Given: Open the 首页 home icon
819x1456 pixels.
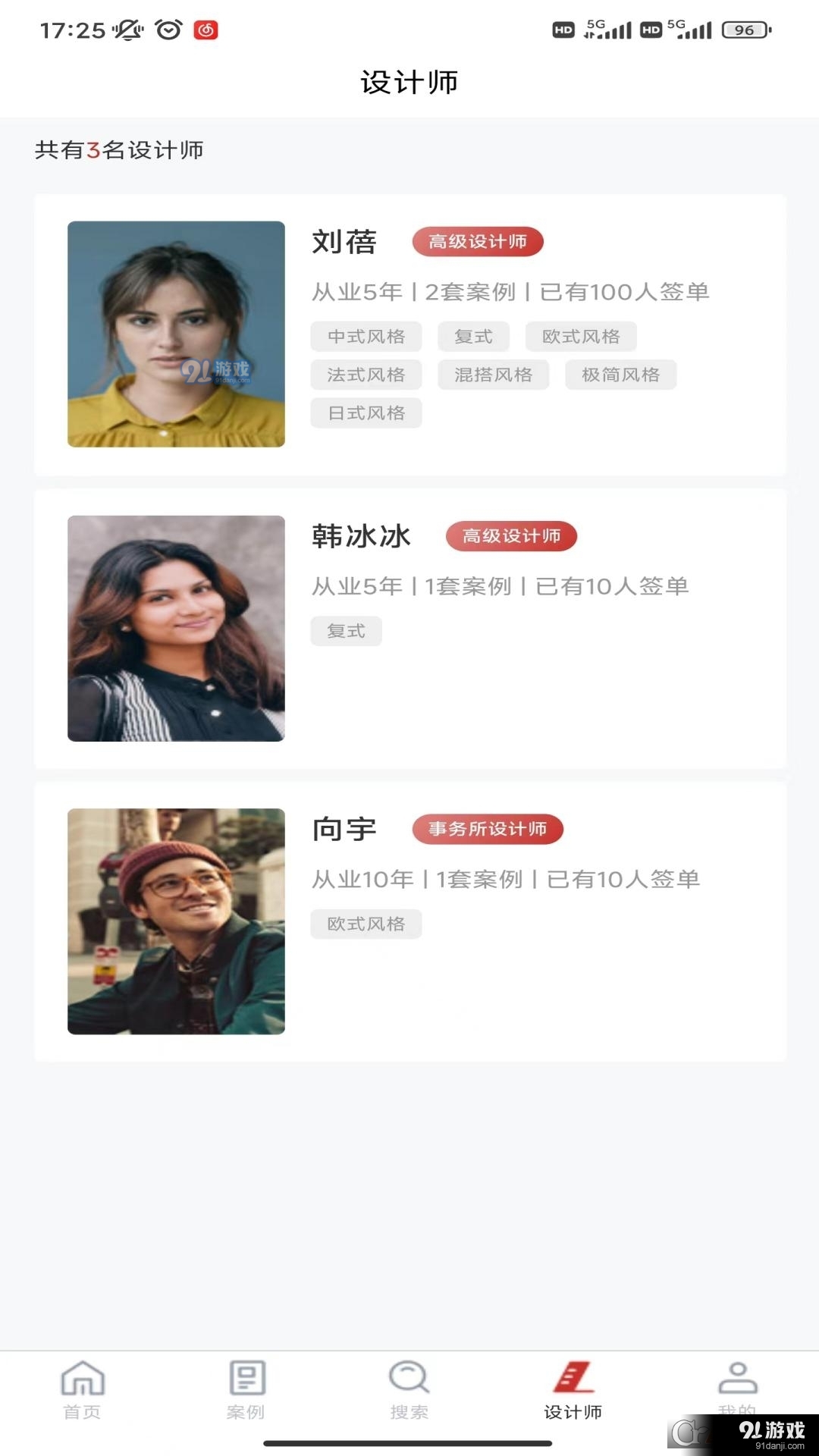Looking at the screenshot, I should point(82,1383).
